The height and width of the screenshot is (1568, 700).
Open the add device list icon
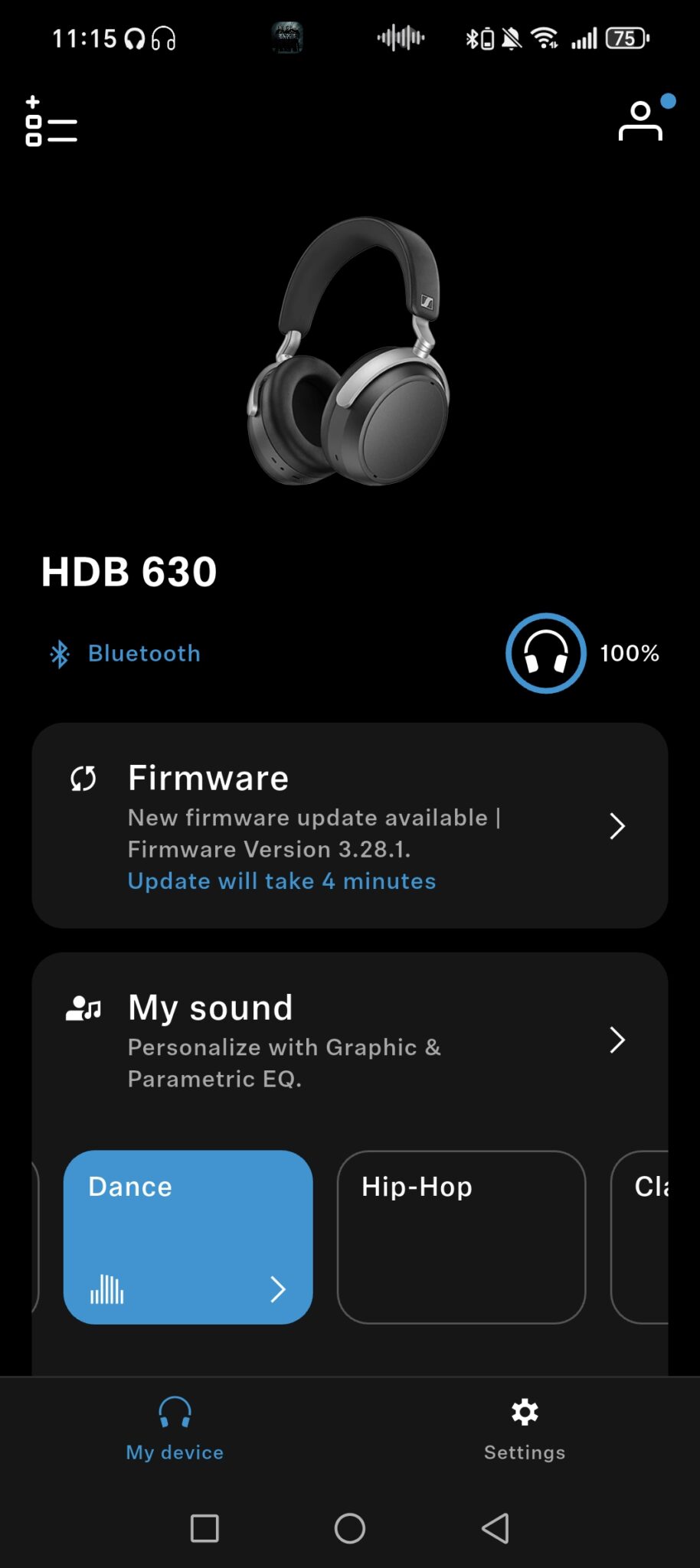click(51, 122)
